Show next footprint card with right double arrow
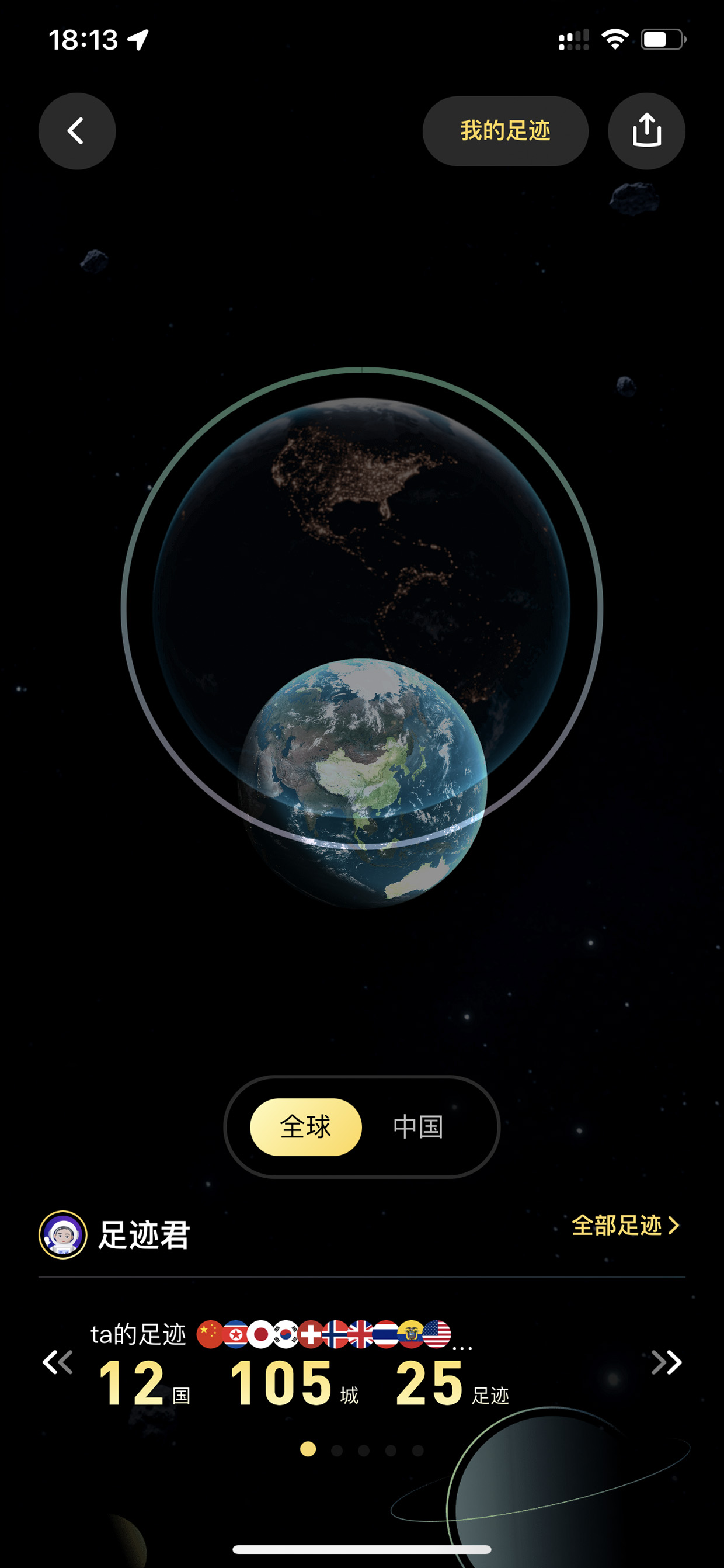 666,1362
